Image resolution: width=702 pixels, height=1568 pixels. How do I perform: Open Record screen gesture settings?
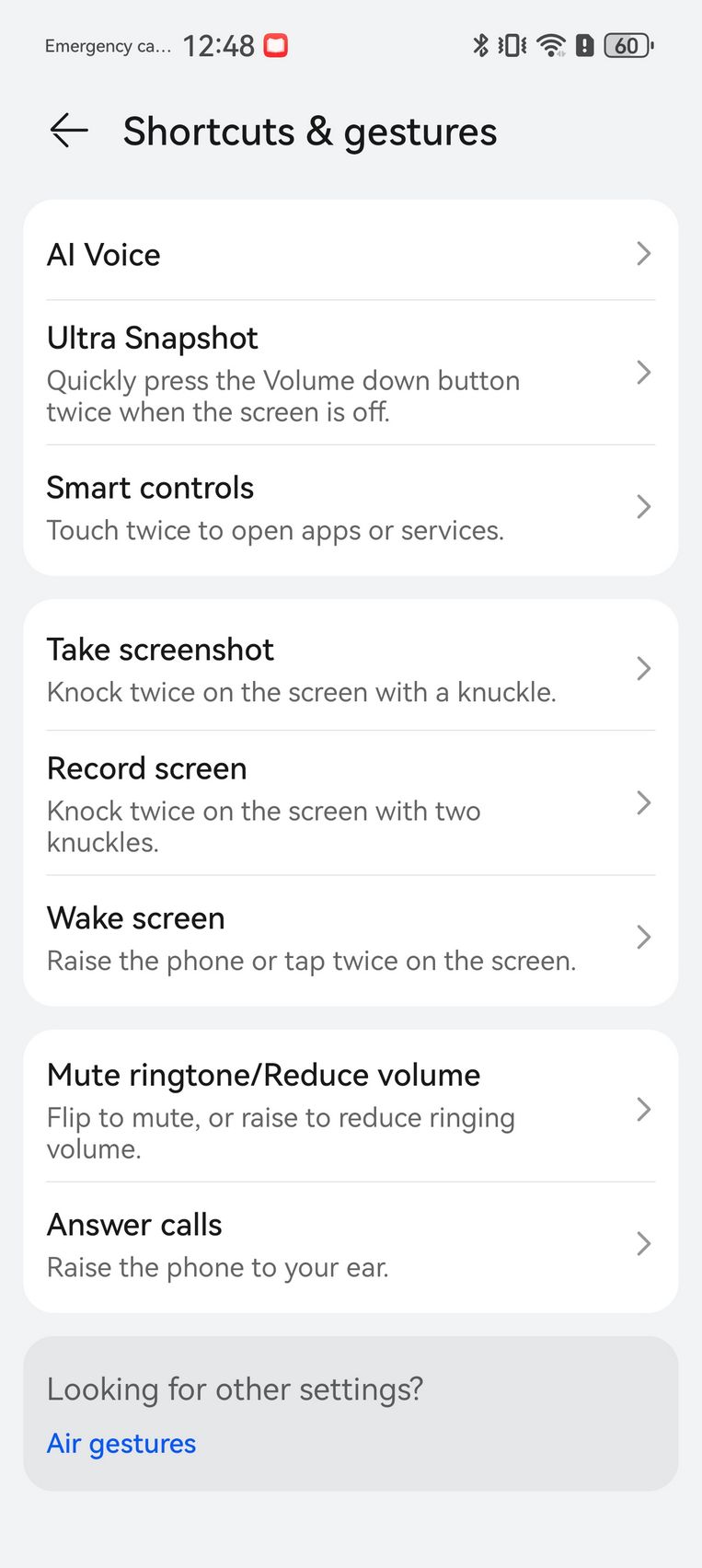pos(351,803)
